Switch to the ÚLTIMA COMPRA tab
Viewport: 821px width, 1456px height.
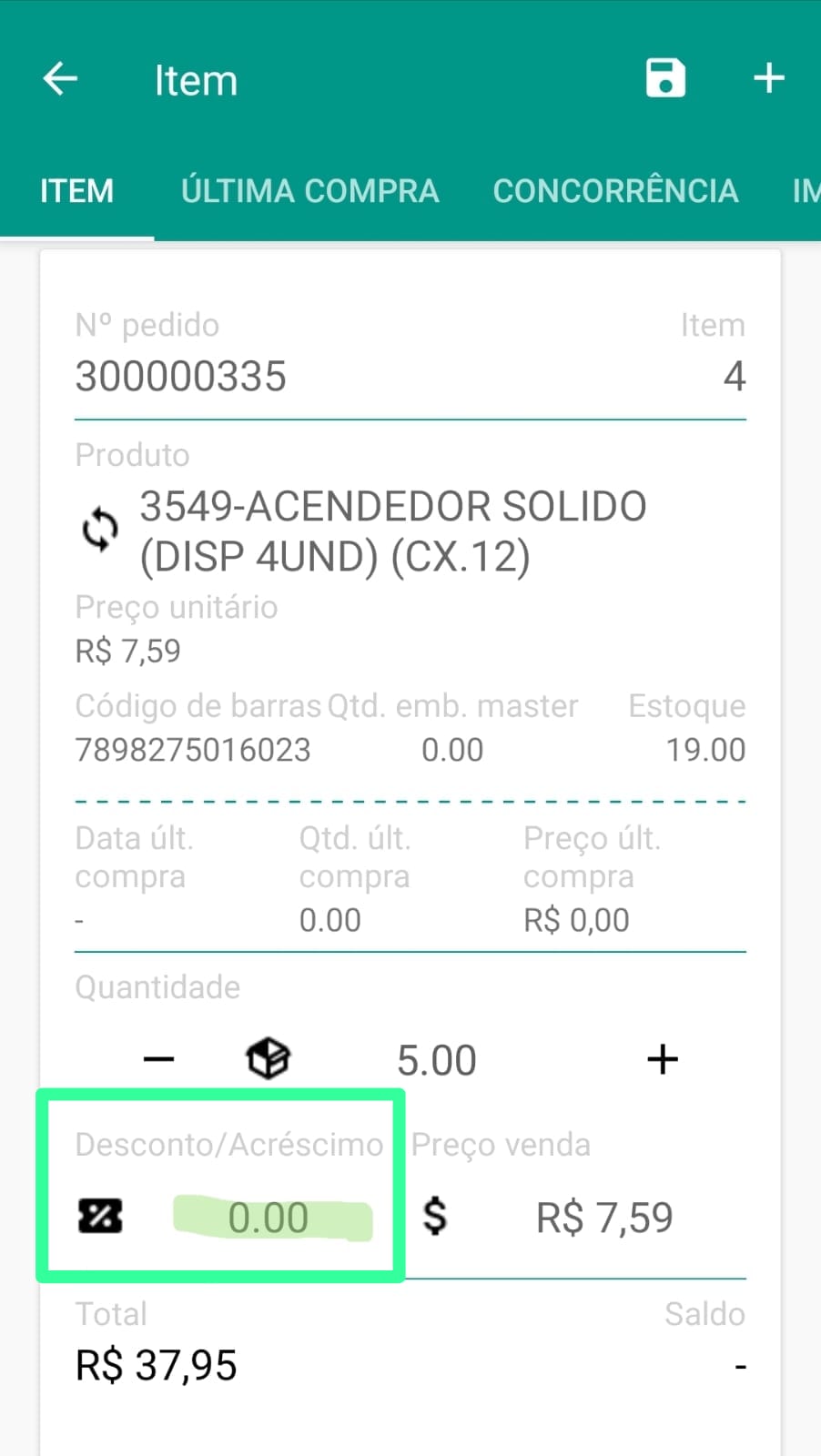click(309, 191)
